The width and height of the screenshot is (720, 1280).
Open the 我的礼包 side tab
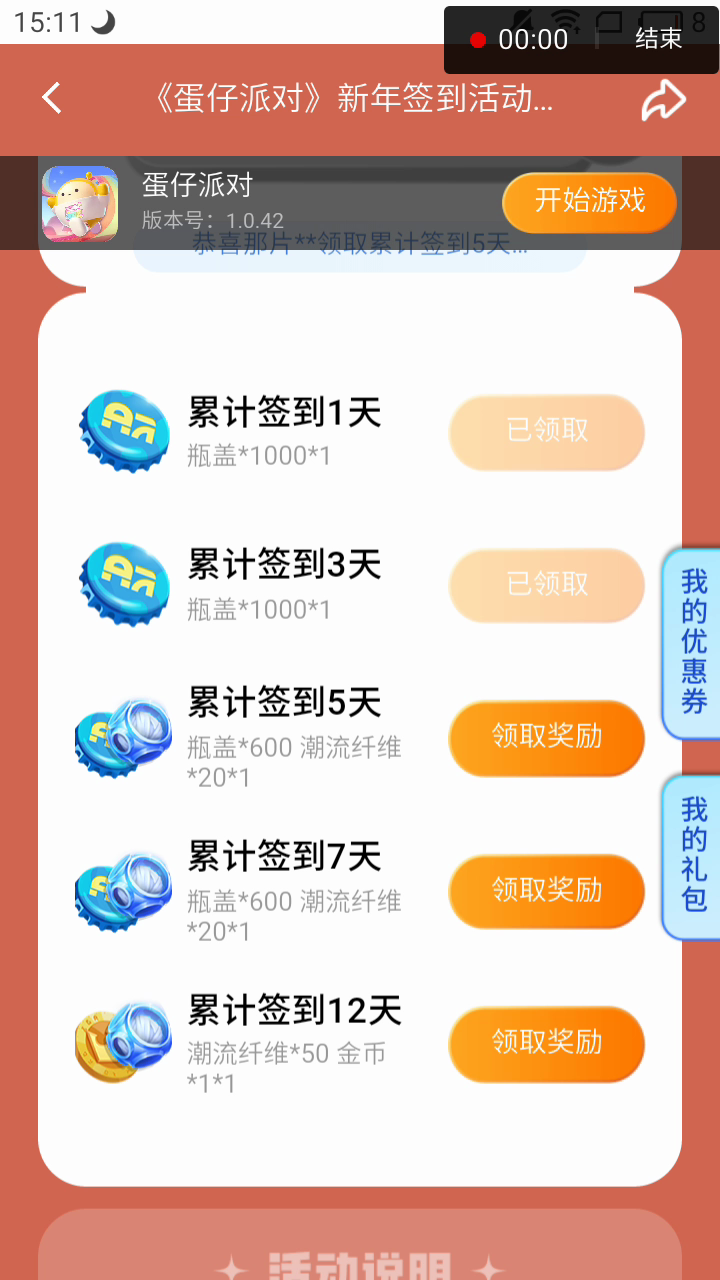693,857
